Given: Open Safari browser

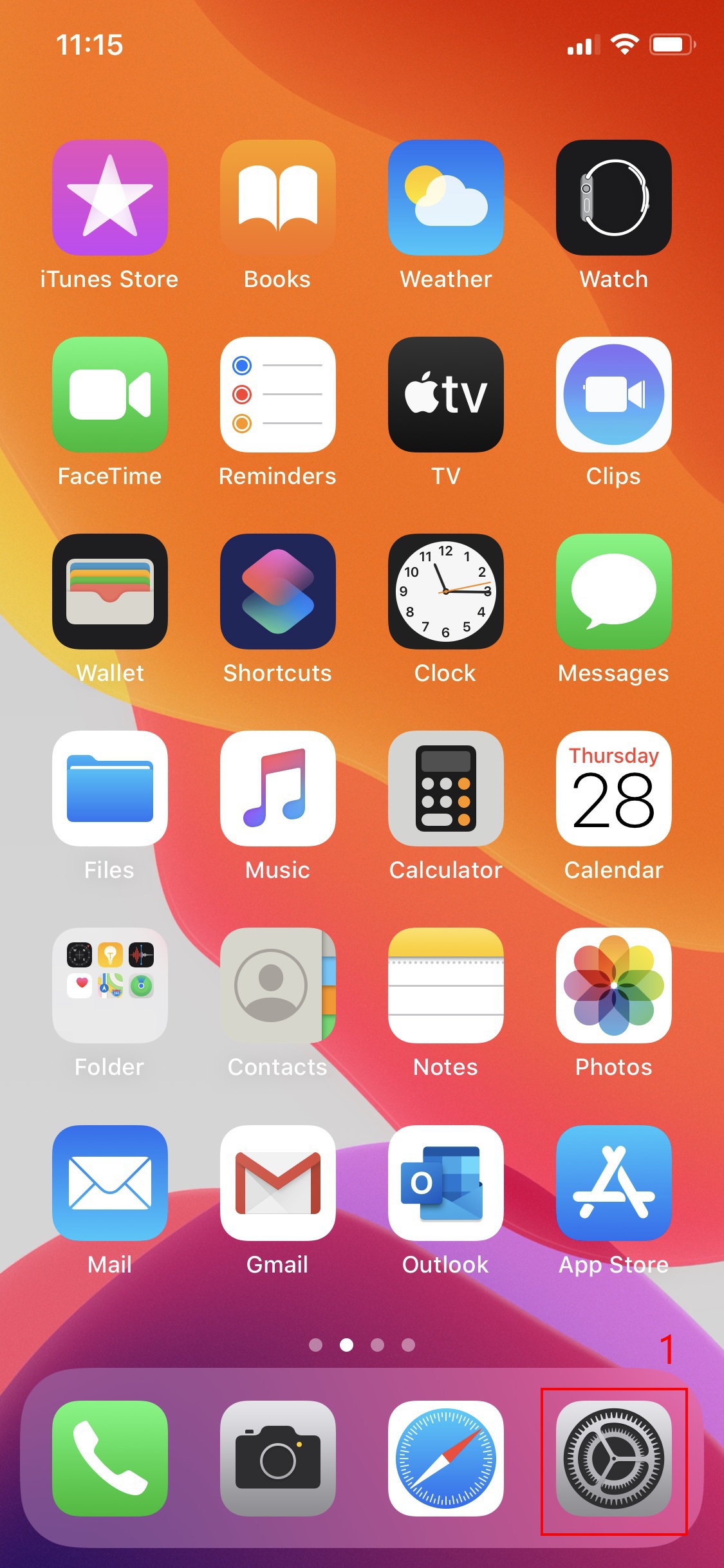Looking at the screenshot, I should (x=445, y=1458).
